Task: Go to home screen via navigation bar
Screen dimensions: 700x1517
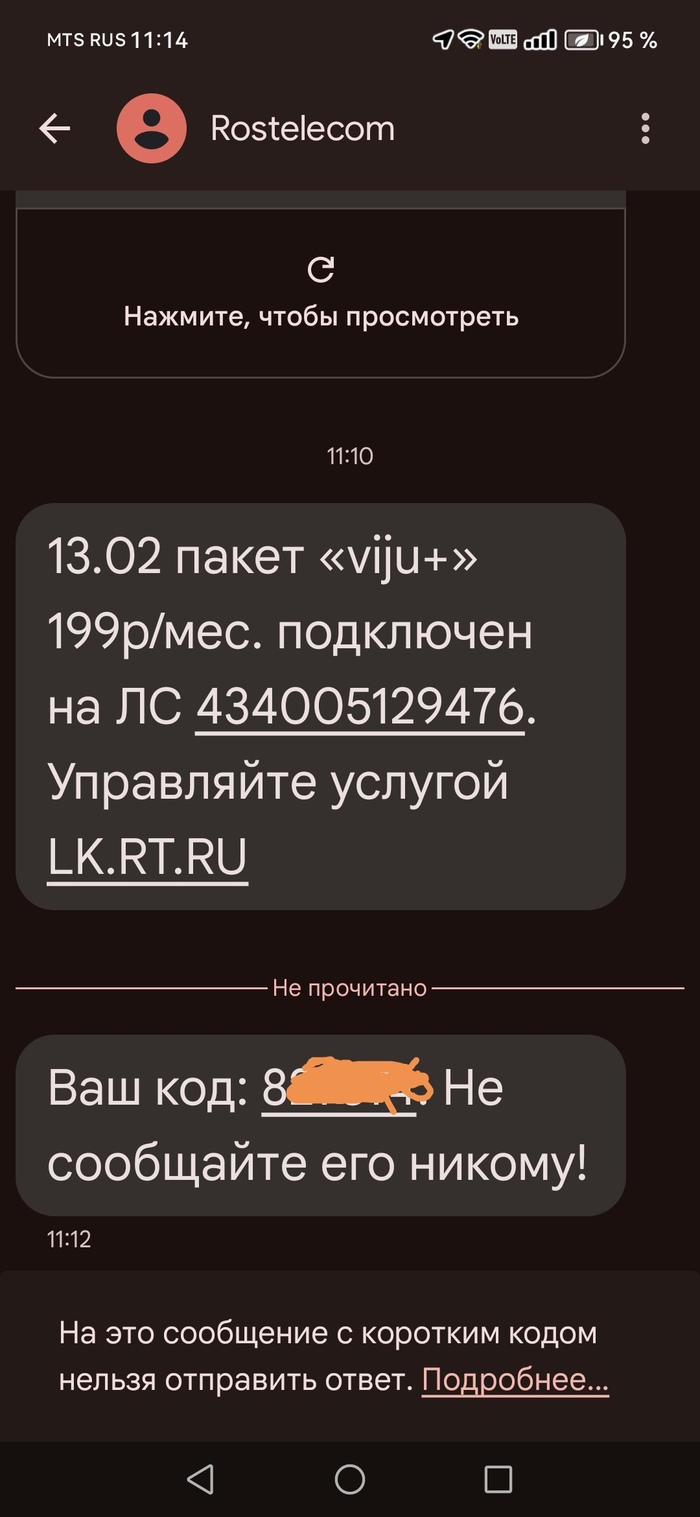Action: [x=350, y=1479]
